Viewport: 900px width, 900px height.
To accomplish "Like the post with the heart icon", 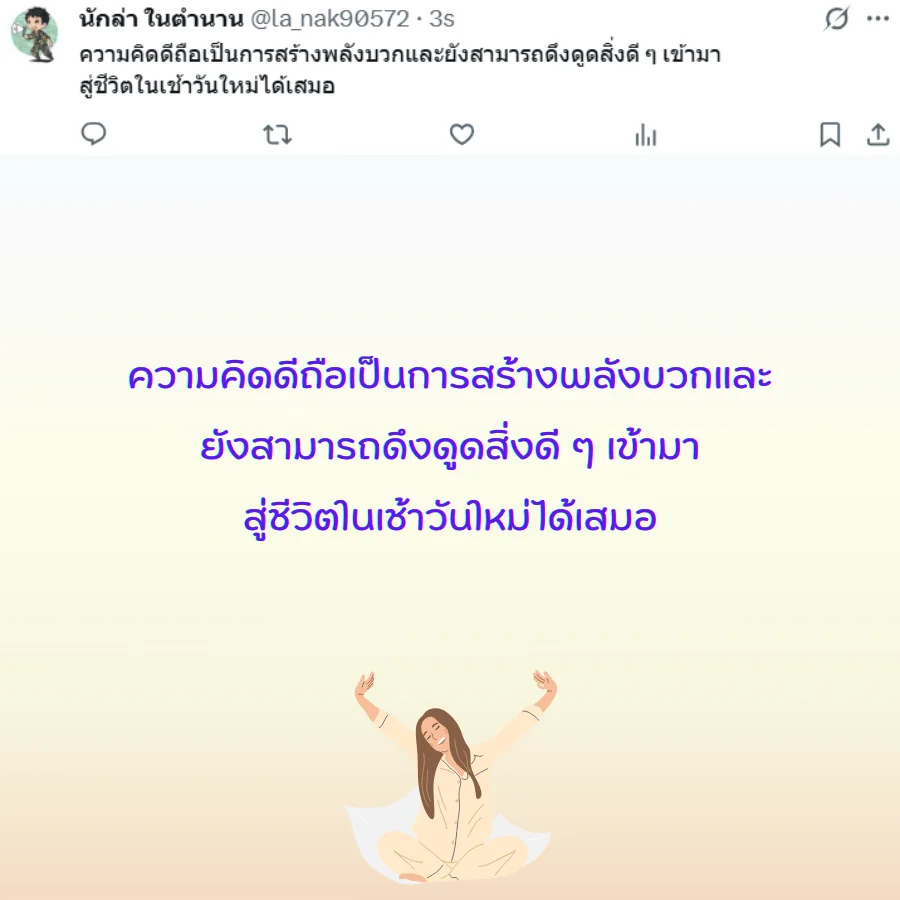I will point(461,135).
